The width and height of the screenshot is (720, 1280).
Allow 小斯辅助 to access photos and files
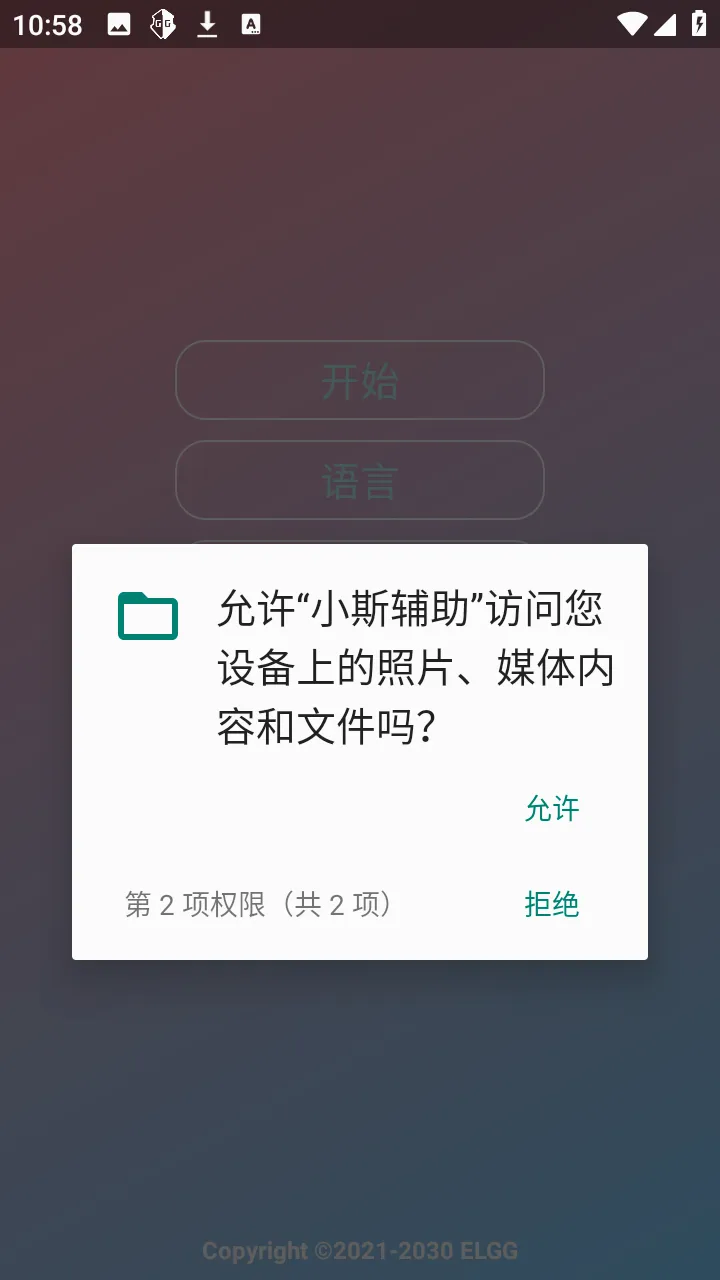pos(552,808)
